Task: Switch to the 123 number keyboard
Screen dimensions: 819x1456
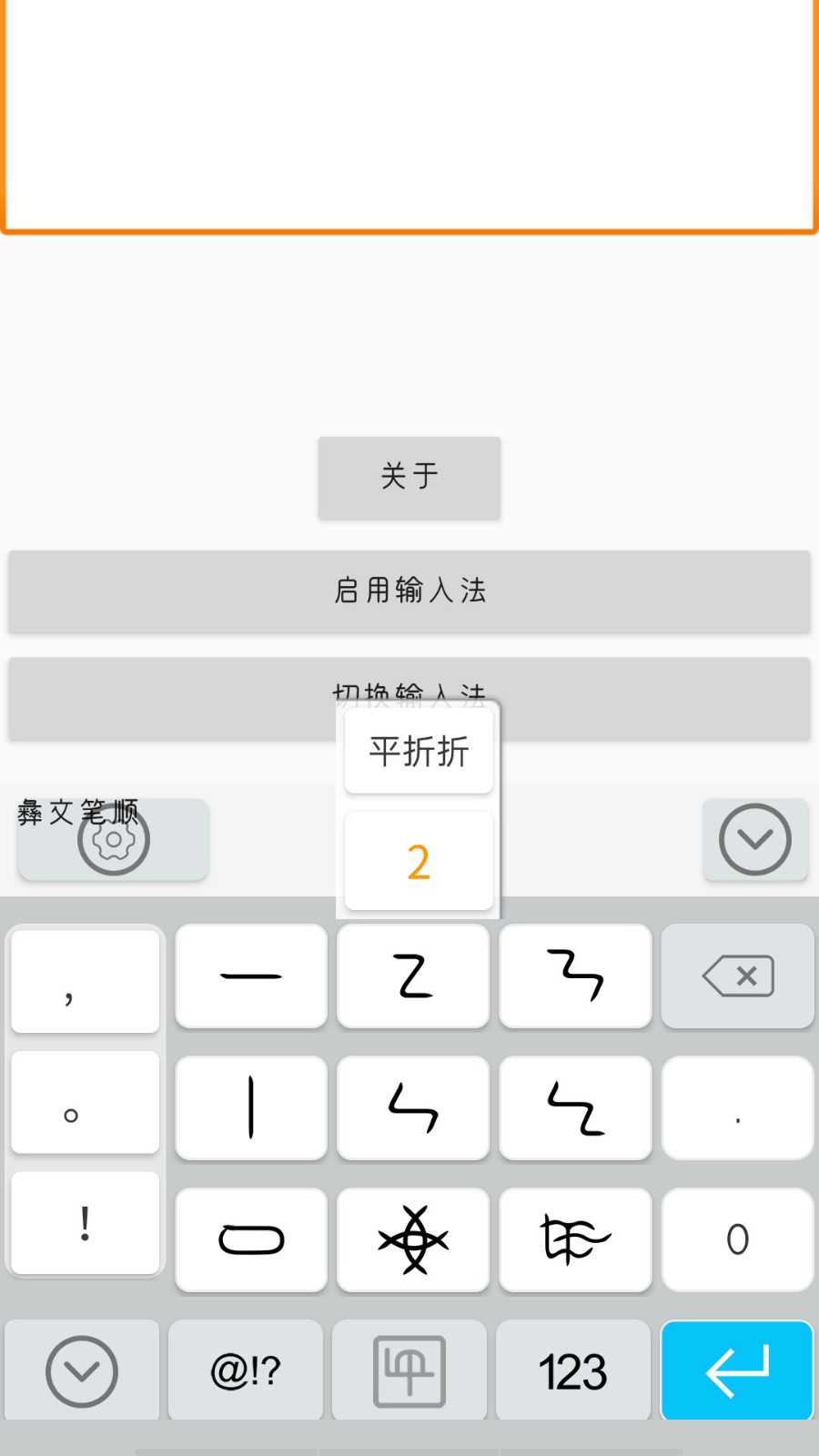Action: (572, 1370)
